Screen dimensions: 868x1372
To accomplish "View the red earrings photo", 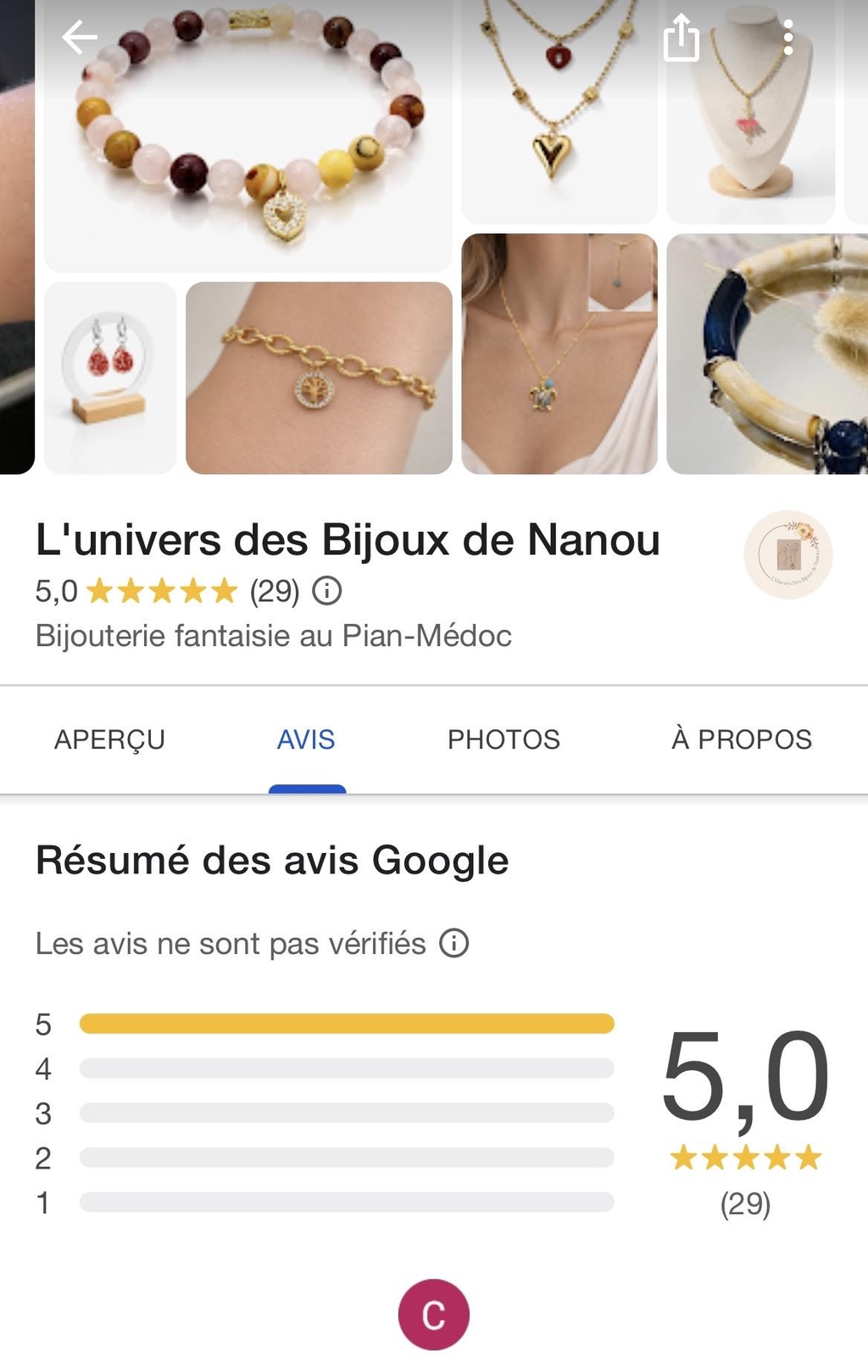I will (x=110, y=377).
